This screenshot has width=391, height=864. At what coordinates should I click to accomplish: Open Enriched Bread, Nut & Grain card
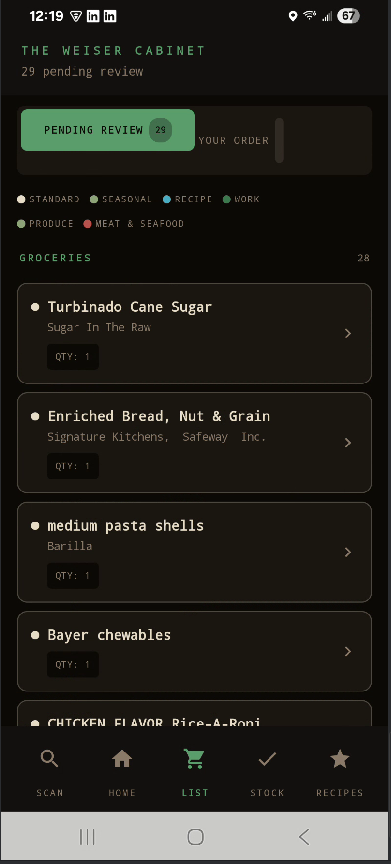194,442
